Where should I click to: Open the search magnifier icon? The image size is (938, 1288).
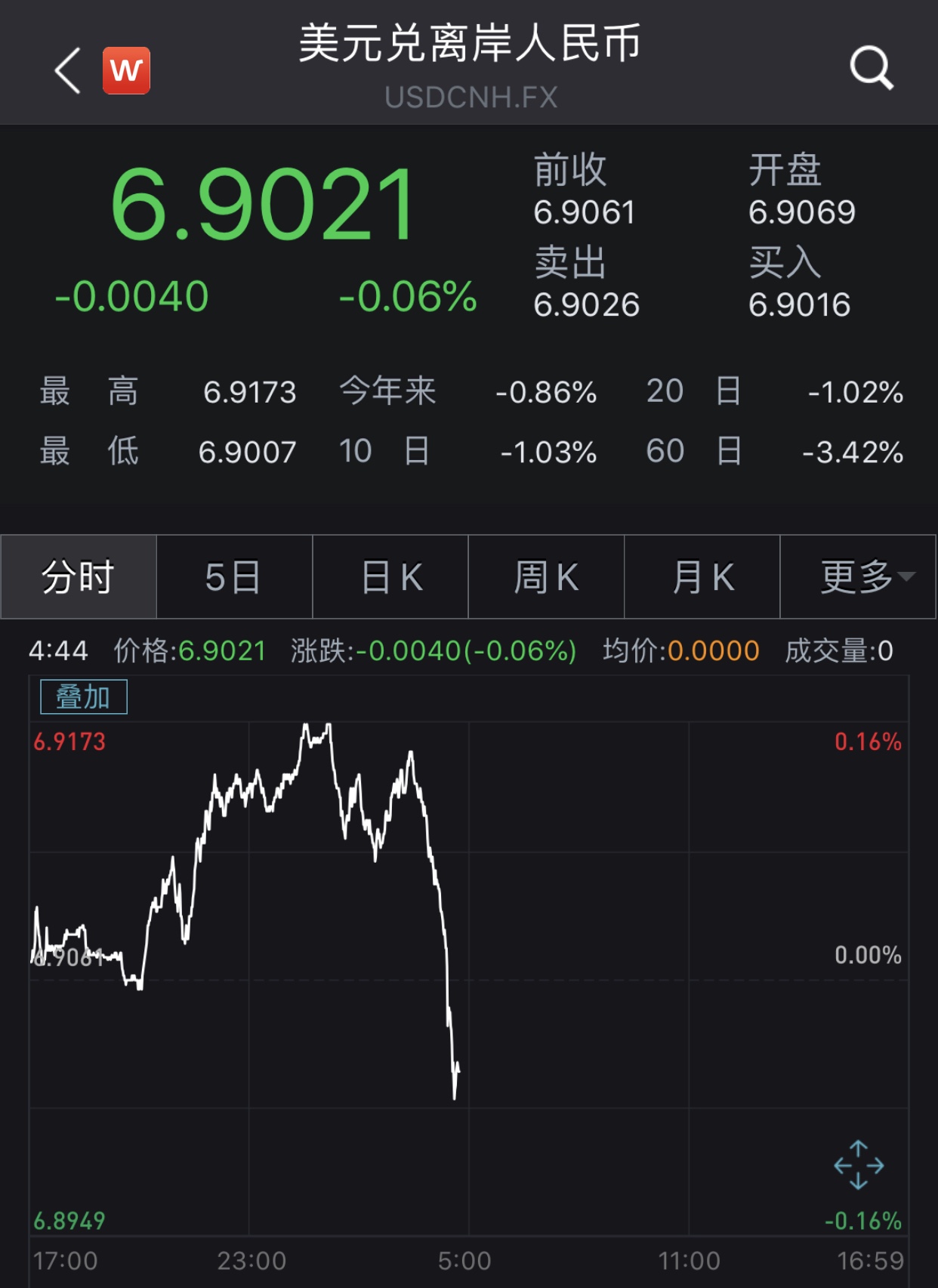(872, 69)
